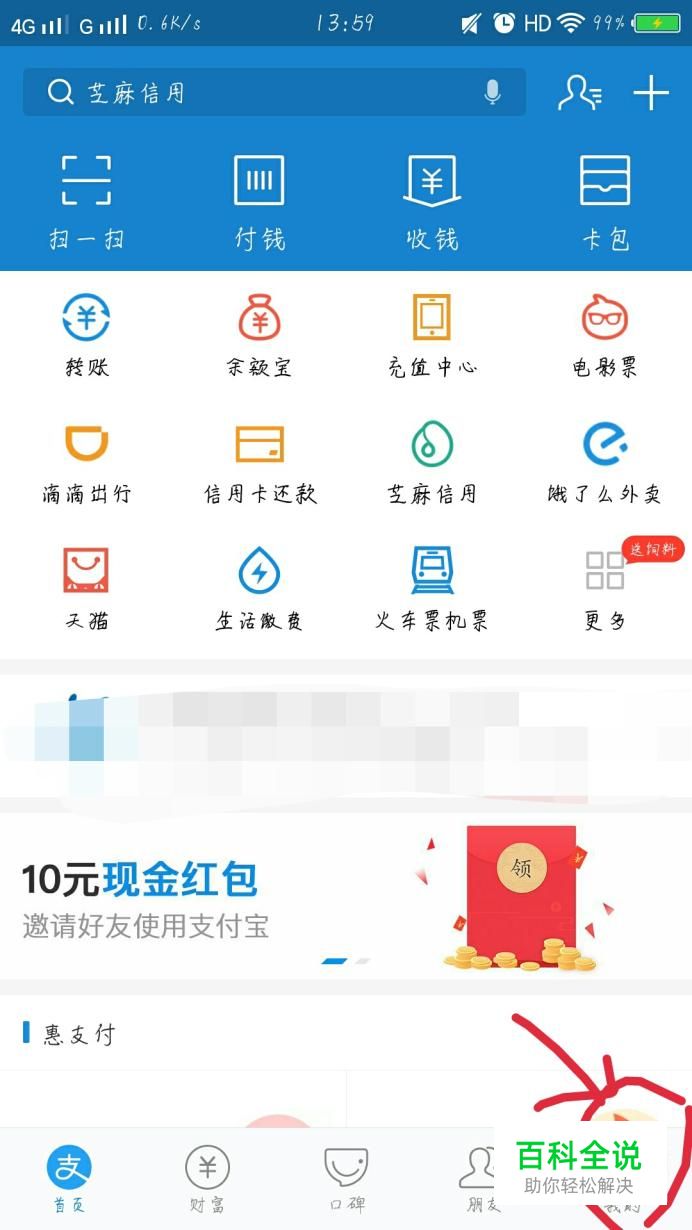Image resolution: width=692 pixels, height=1230 pixels.
Task: Open 扫一扫 scanner
Action: [x=86, y=200]
